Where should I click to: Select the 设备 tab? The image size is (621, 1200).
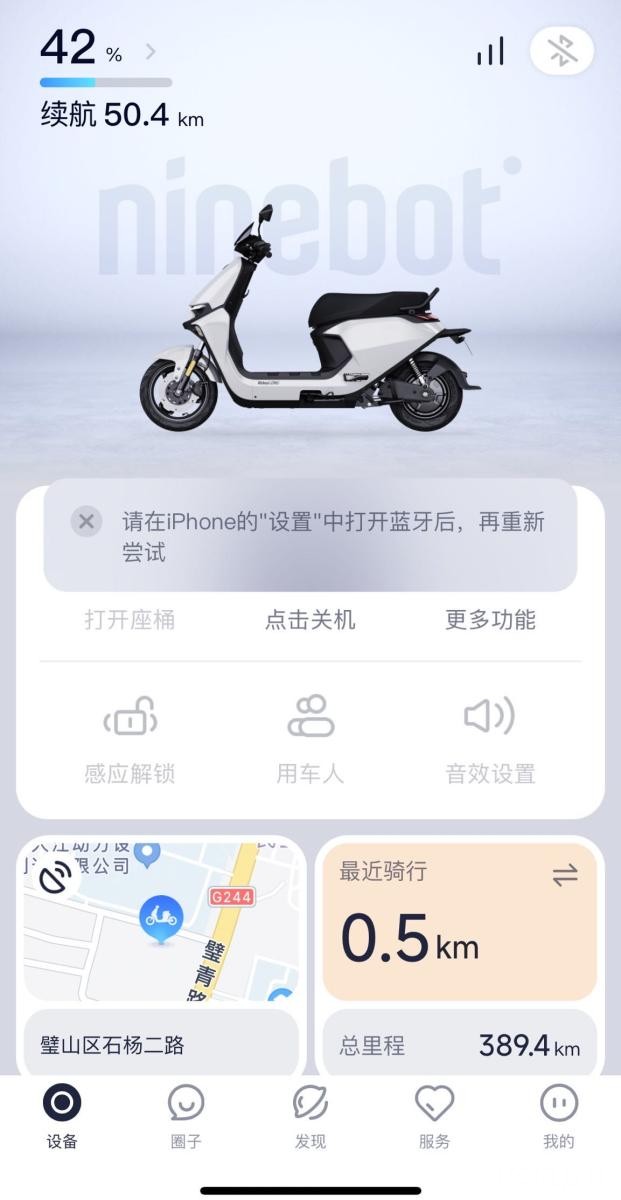pyautogui.click(x=62, y=1117)
